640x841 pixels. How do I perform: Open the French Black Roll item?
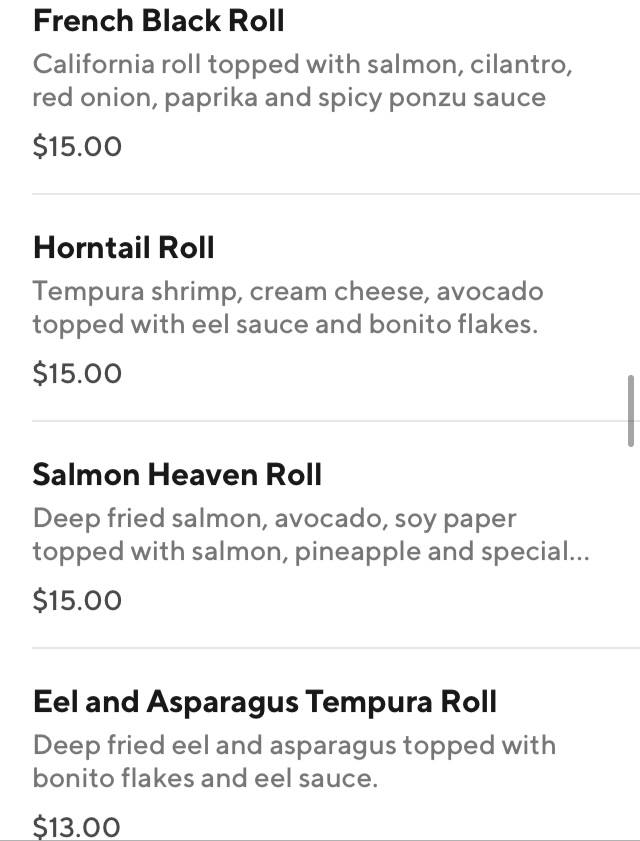click(x=158, y=21)
